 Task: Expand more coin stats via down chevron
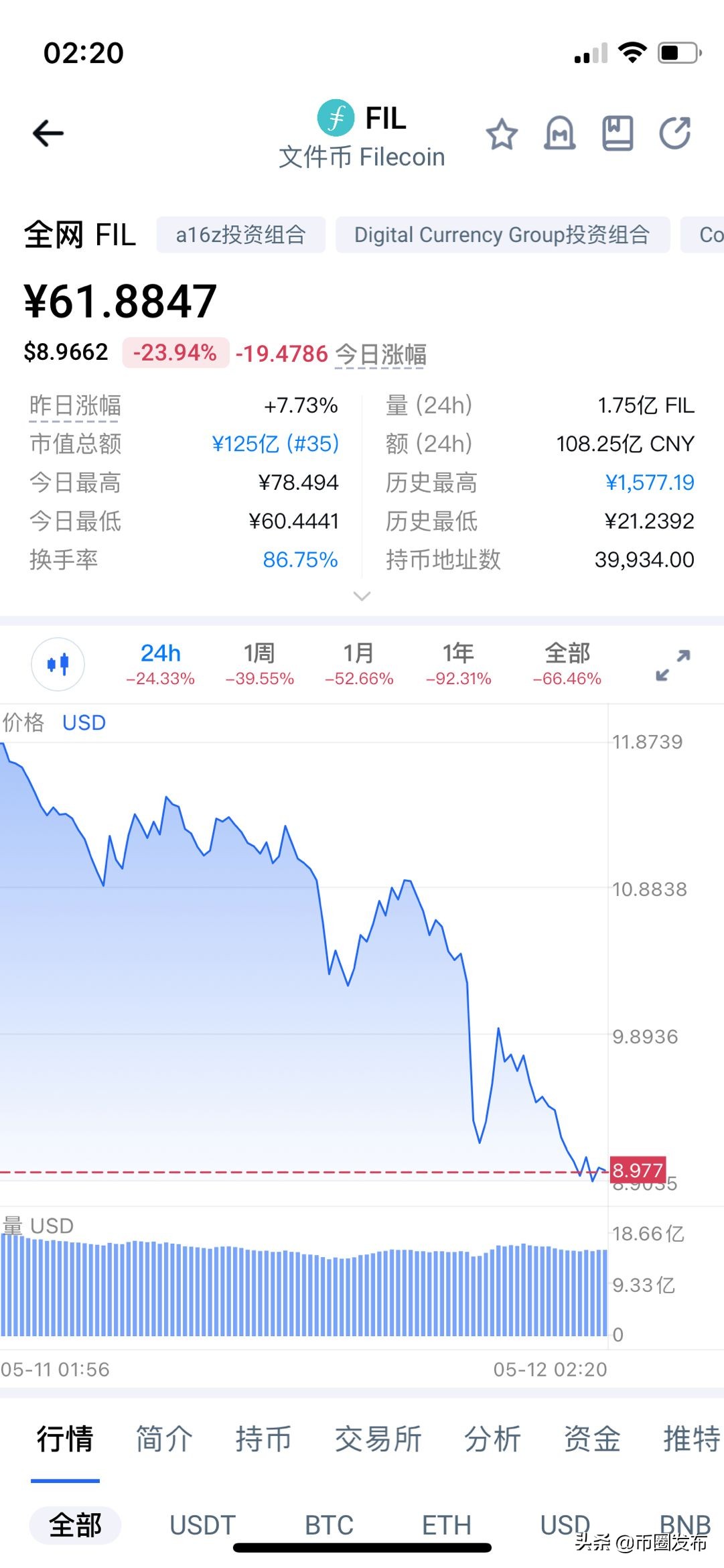pos(362,596)
